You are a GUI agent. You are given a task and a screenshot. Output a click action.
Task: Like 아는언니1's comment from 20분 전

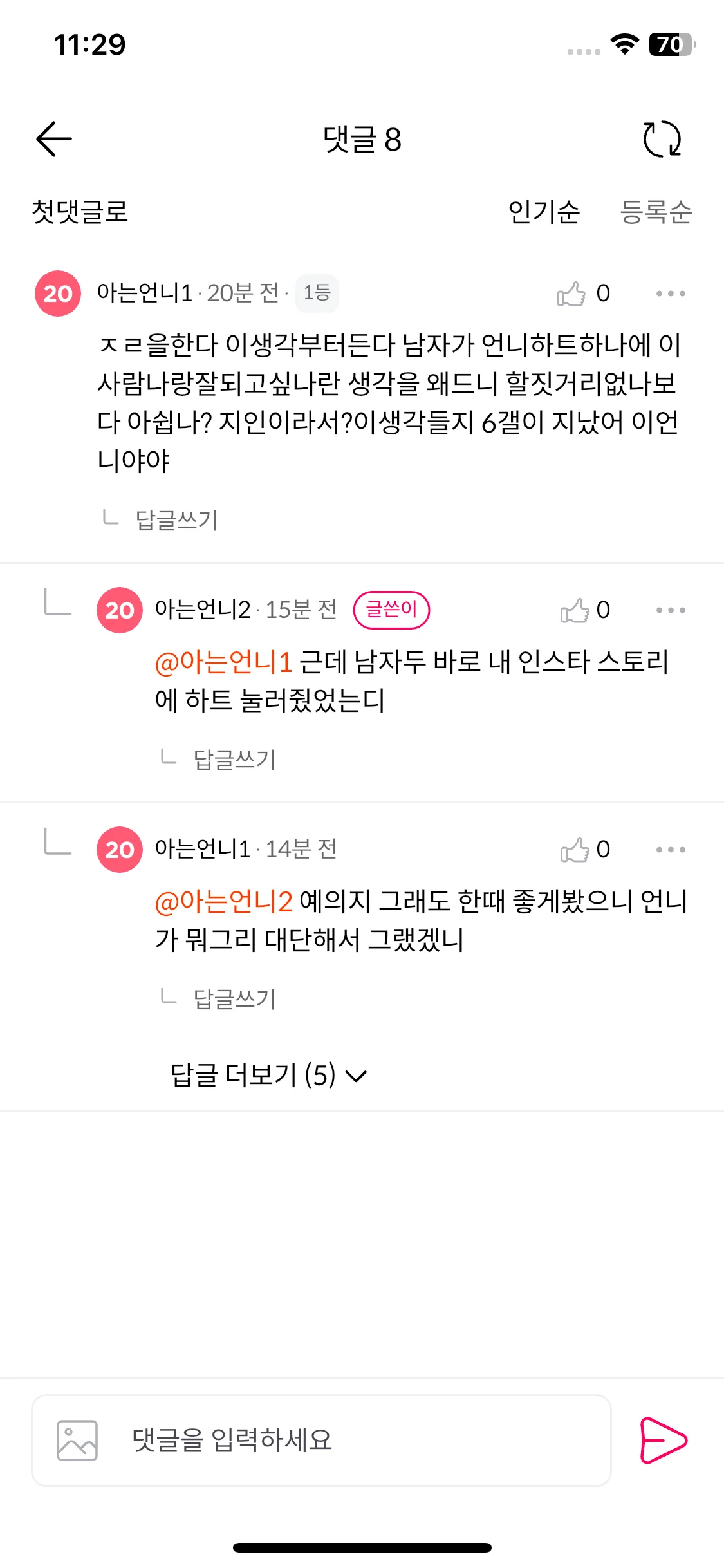click(x=571, y=294)
